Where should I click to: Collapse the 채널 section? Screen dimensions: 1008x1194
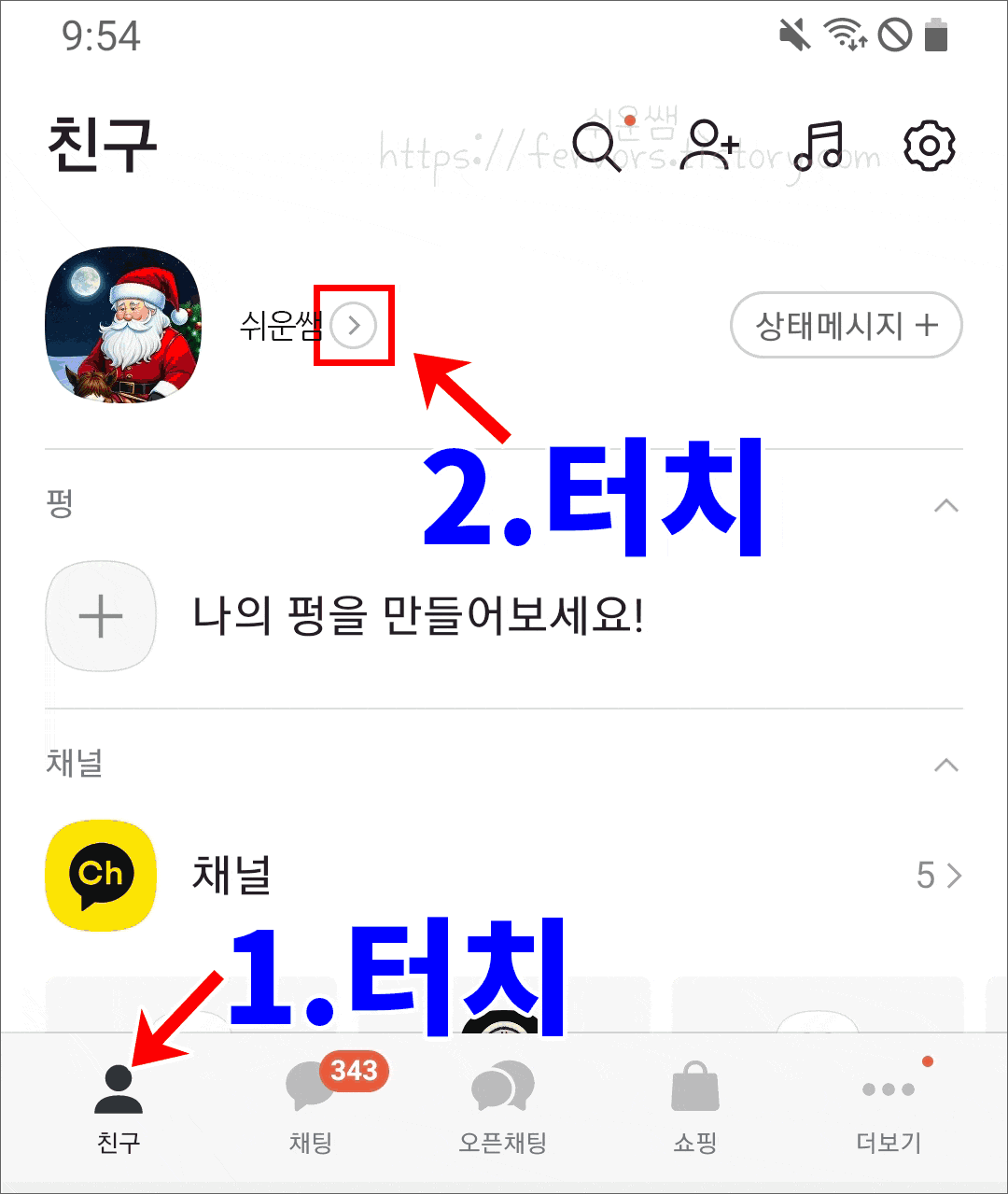[945, 765]
